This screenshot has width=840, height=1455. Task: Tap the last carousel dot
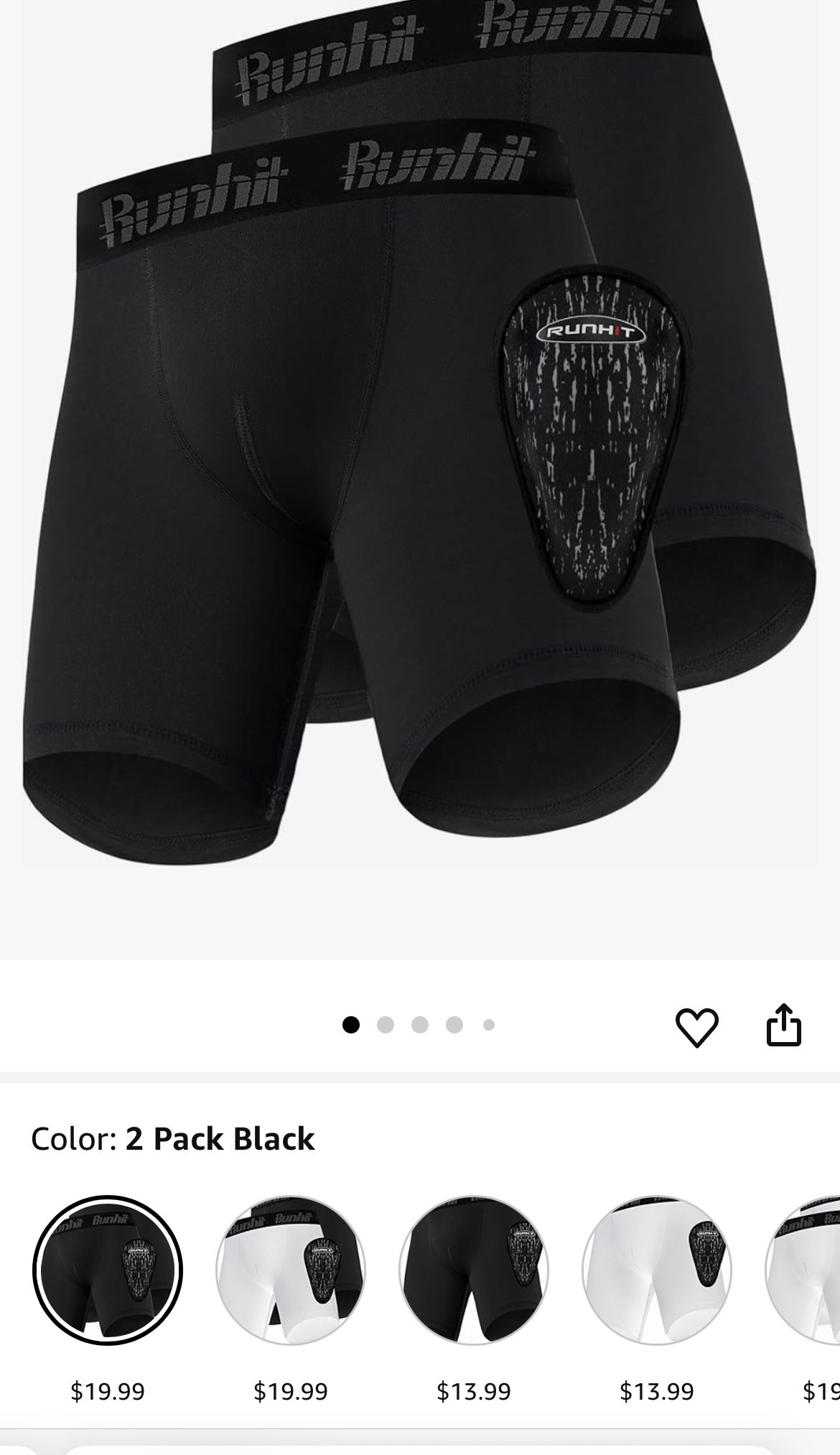pos(489,1025)
